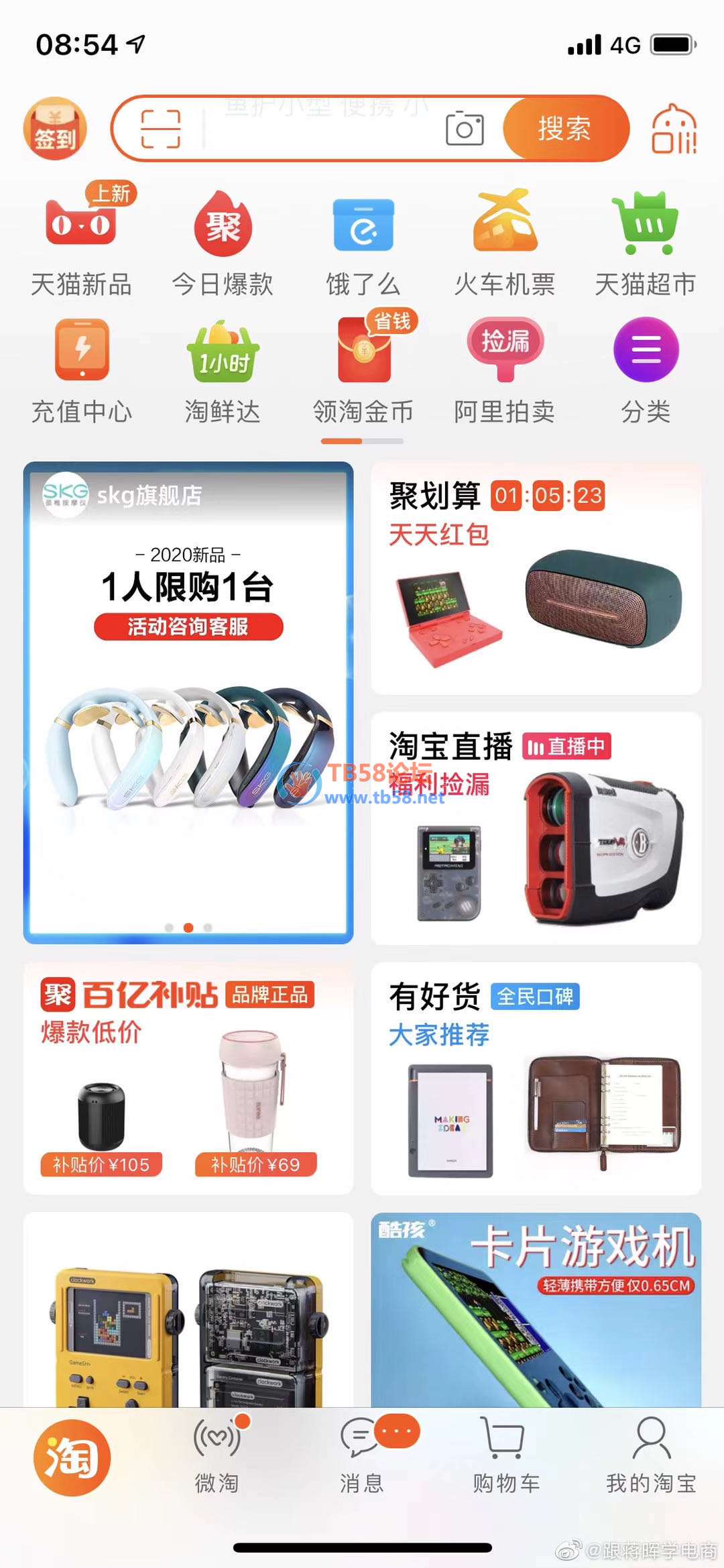724x1568 pixels.
Task: Open 天猫超市 shortcut
Action: point(646,243)
